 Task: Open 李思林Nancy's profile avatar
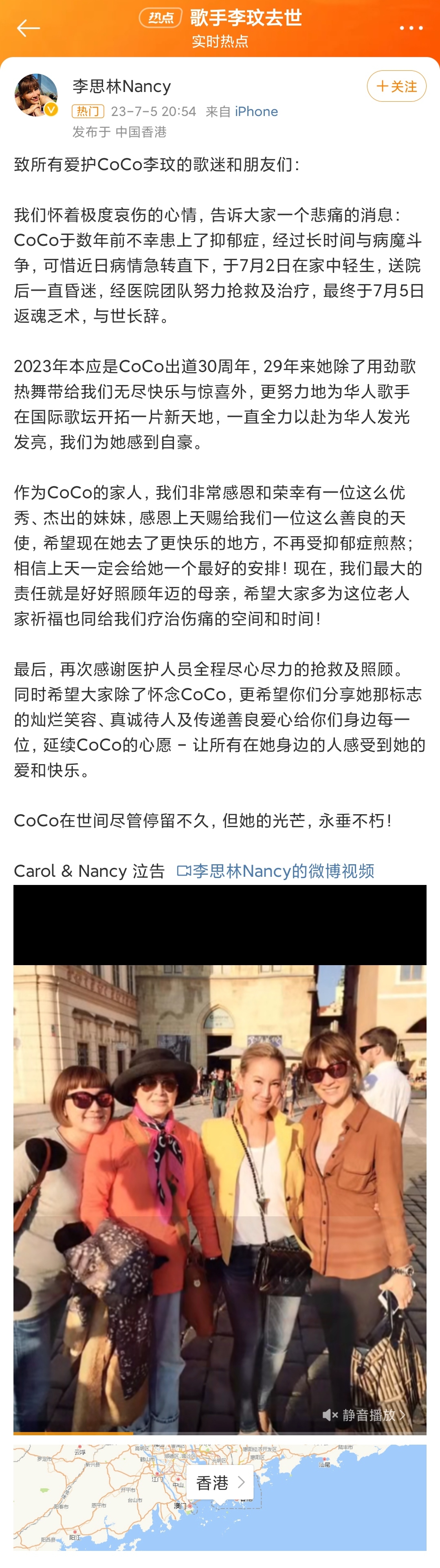click(x=36, y=95)
